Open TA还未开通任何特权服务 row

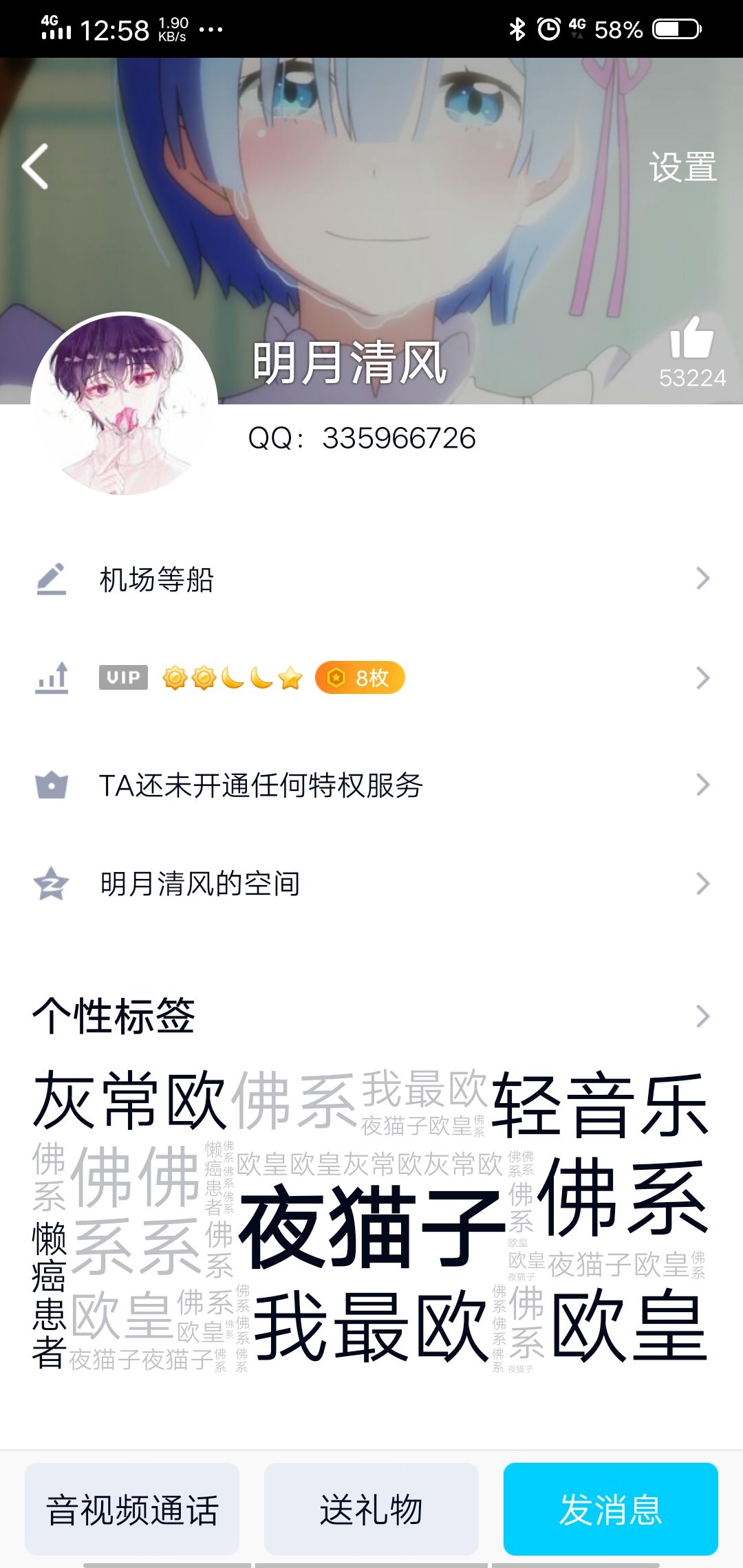coord(371,785)
